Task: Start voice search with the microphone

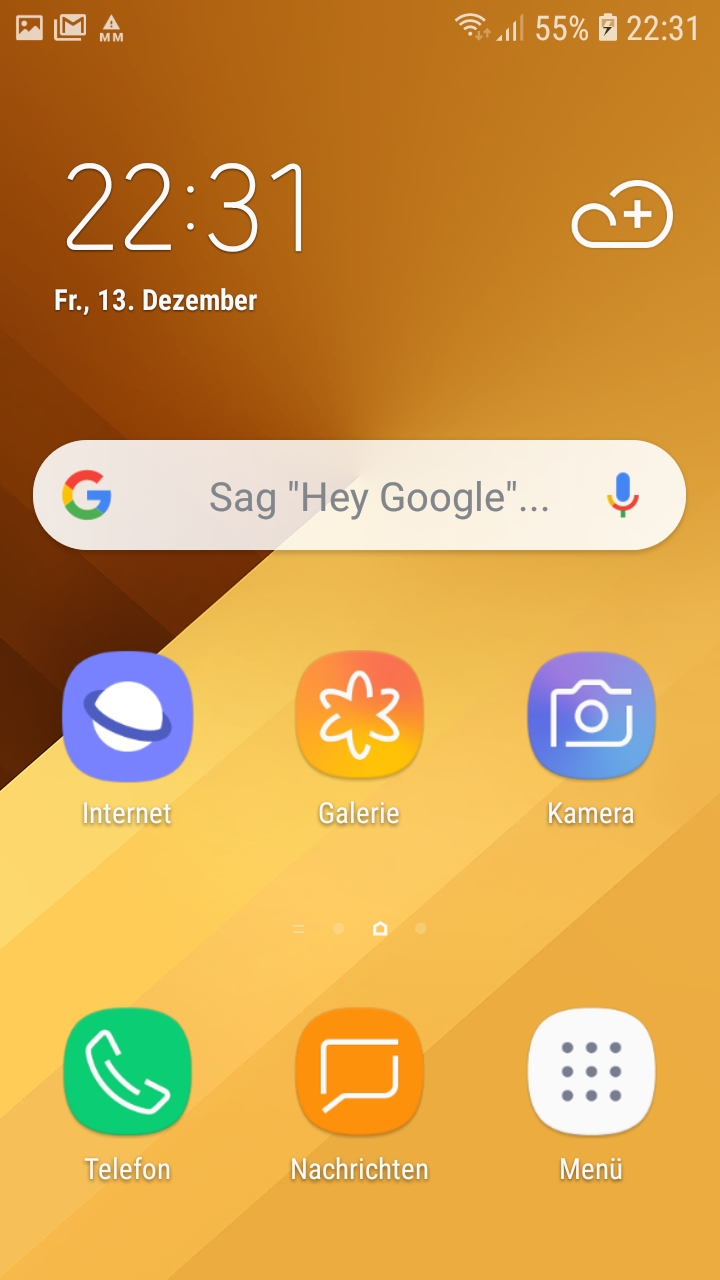Action: tap(622, 495)
